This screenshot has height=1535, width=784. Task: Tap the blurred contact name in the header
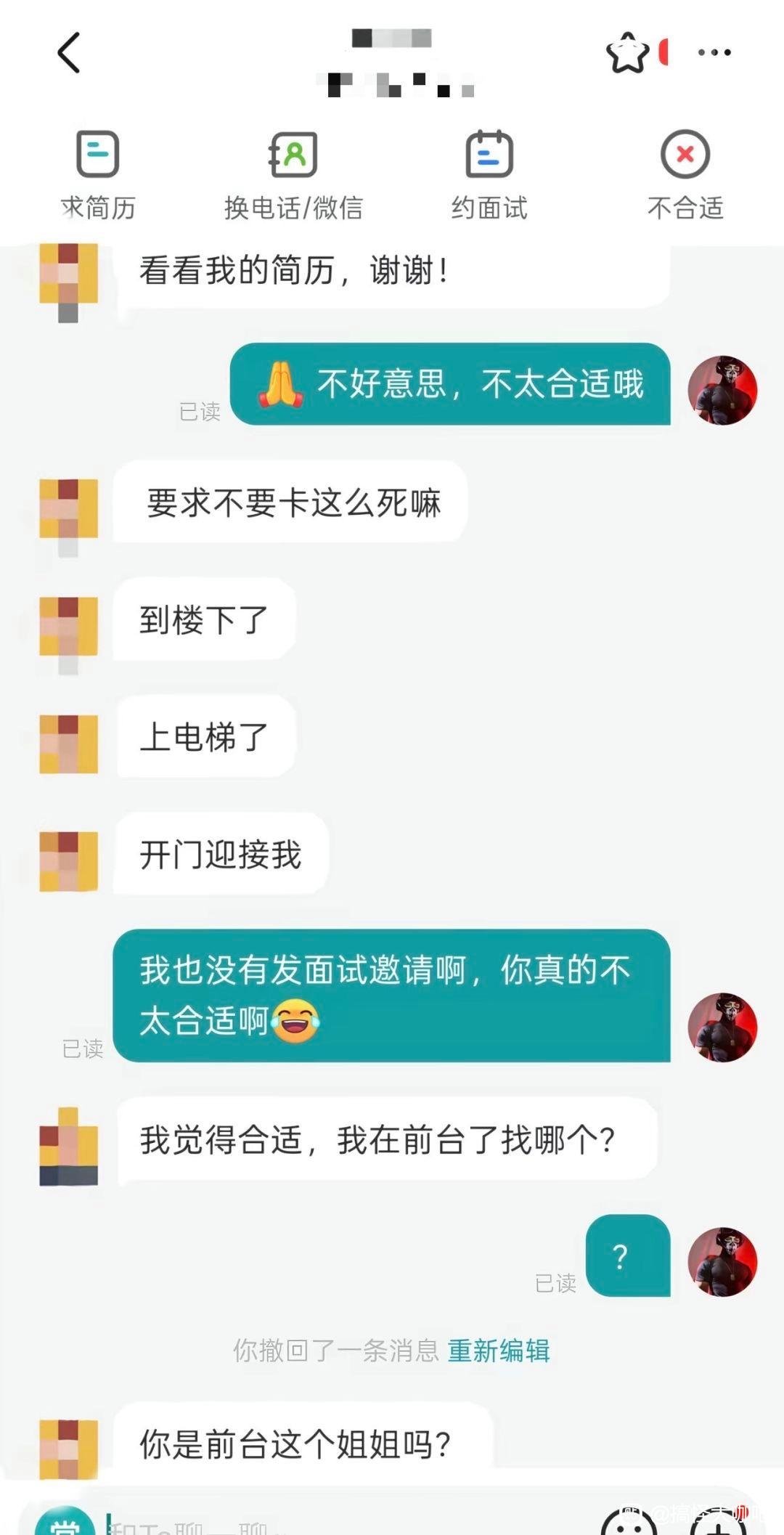pyautogui.click(x=392, y=40)
